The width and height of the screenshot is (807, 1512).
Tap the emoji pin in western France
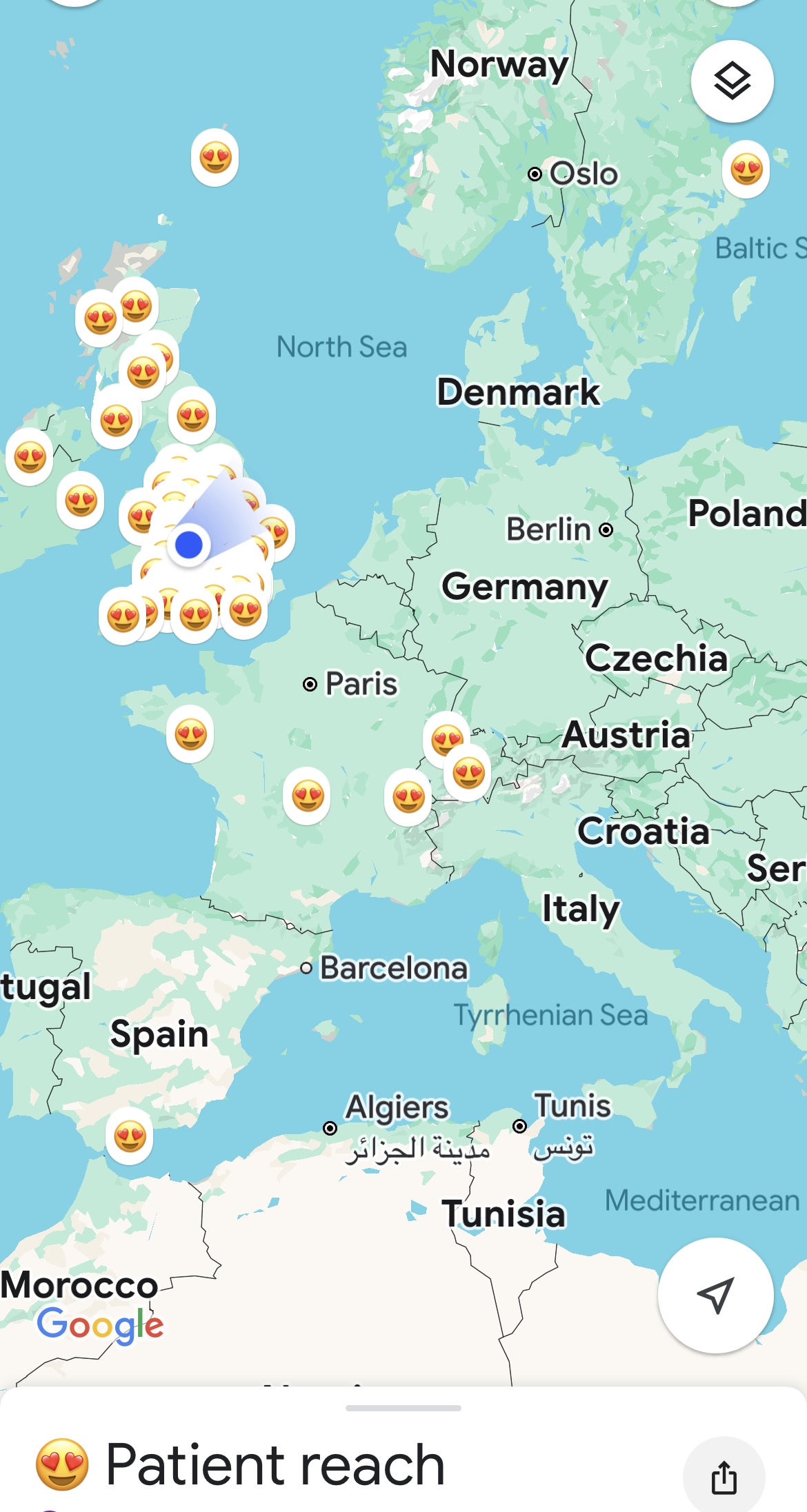(190, 734)
